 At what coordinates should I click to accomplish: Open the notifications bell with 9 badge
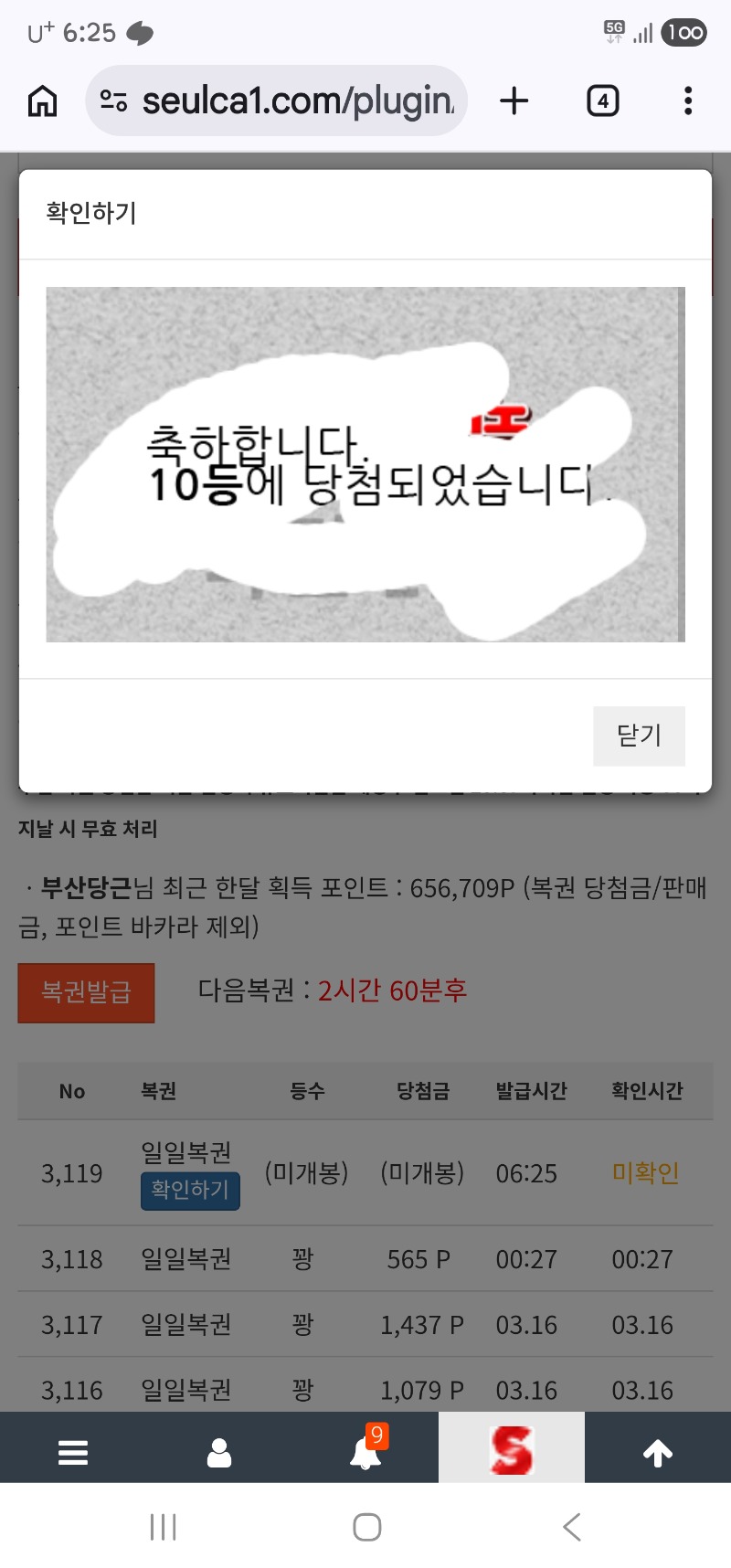click(365, 1451)
